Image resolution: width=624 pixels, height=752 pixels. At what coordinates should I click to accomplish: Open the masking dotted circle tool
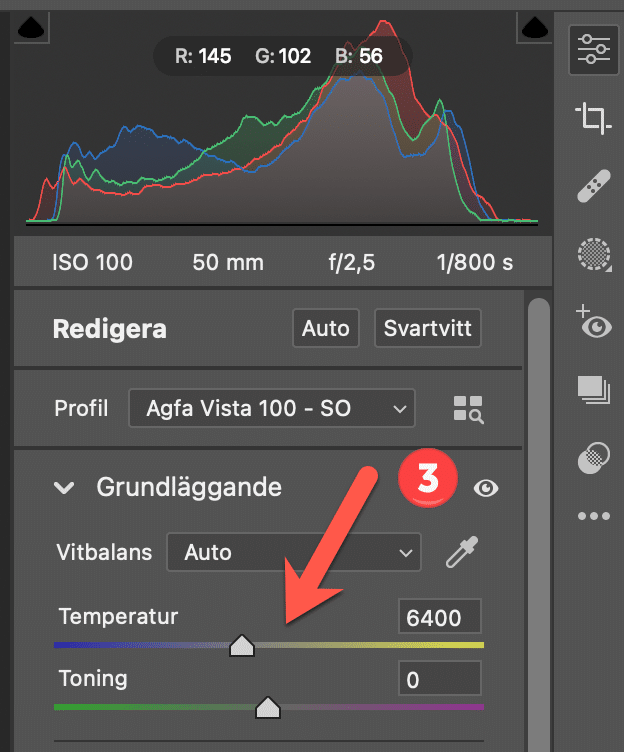click(594, 254)
